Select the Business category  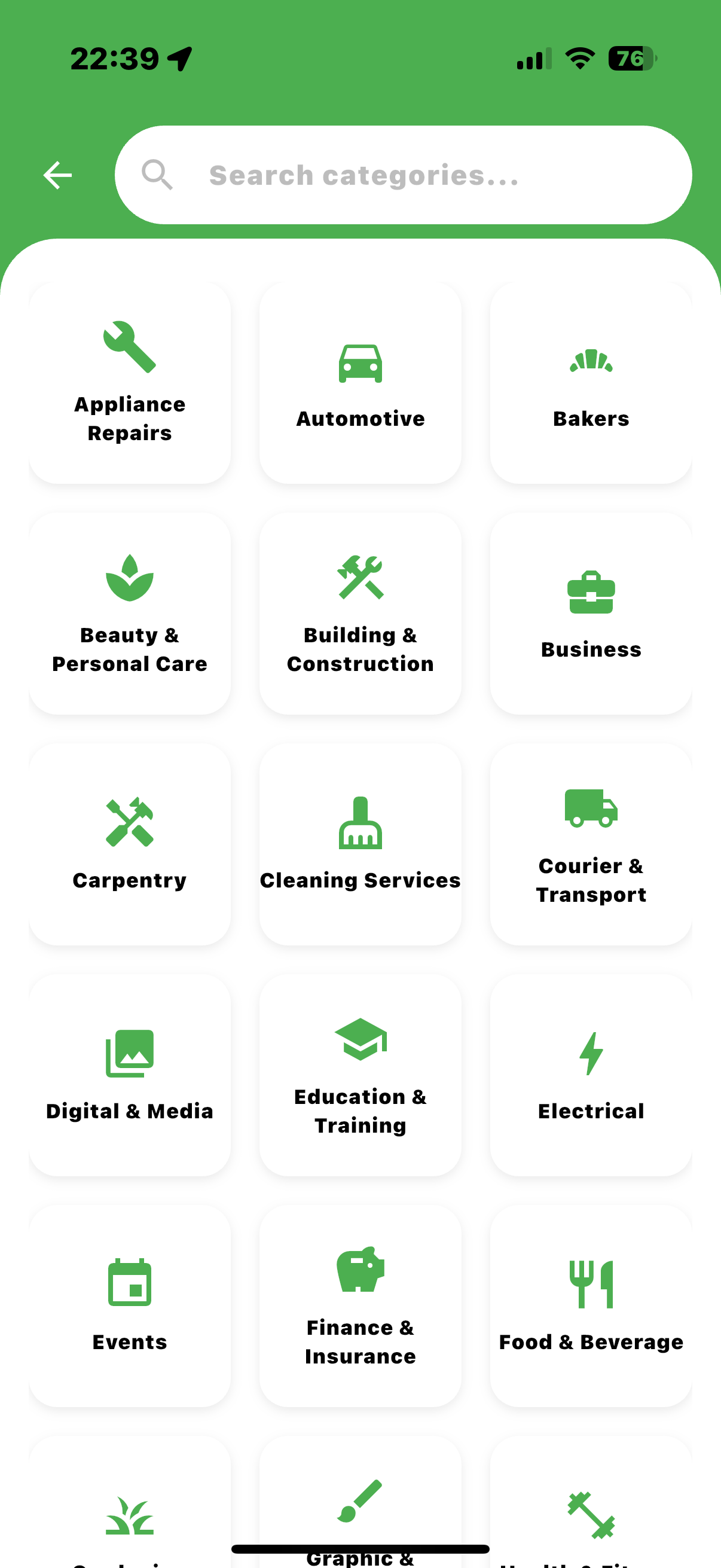click(x=590, y=613)
